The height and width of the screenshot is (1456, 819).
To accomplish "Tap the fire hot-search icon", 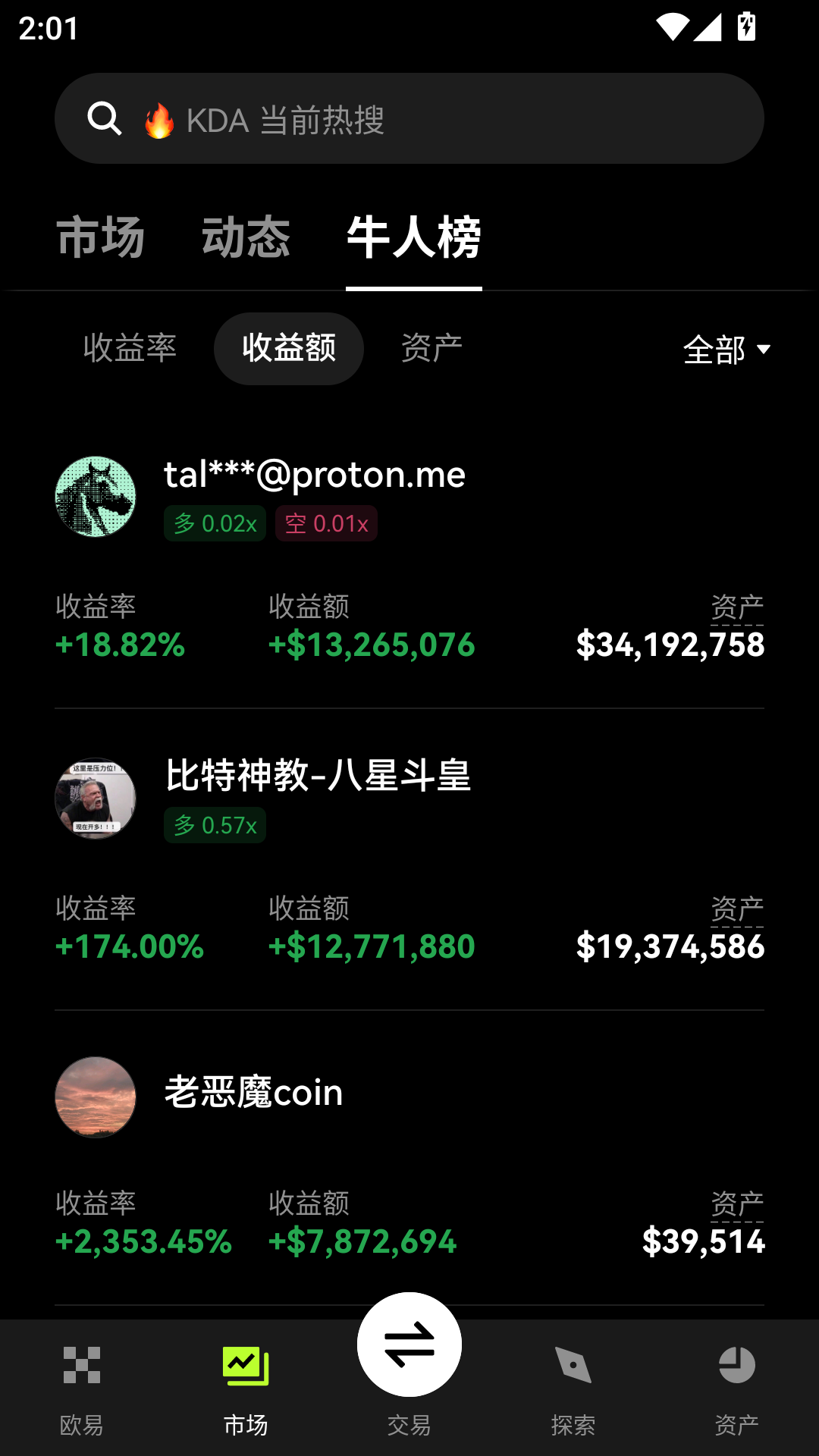I will (x=159, y=119).
